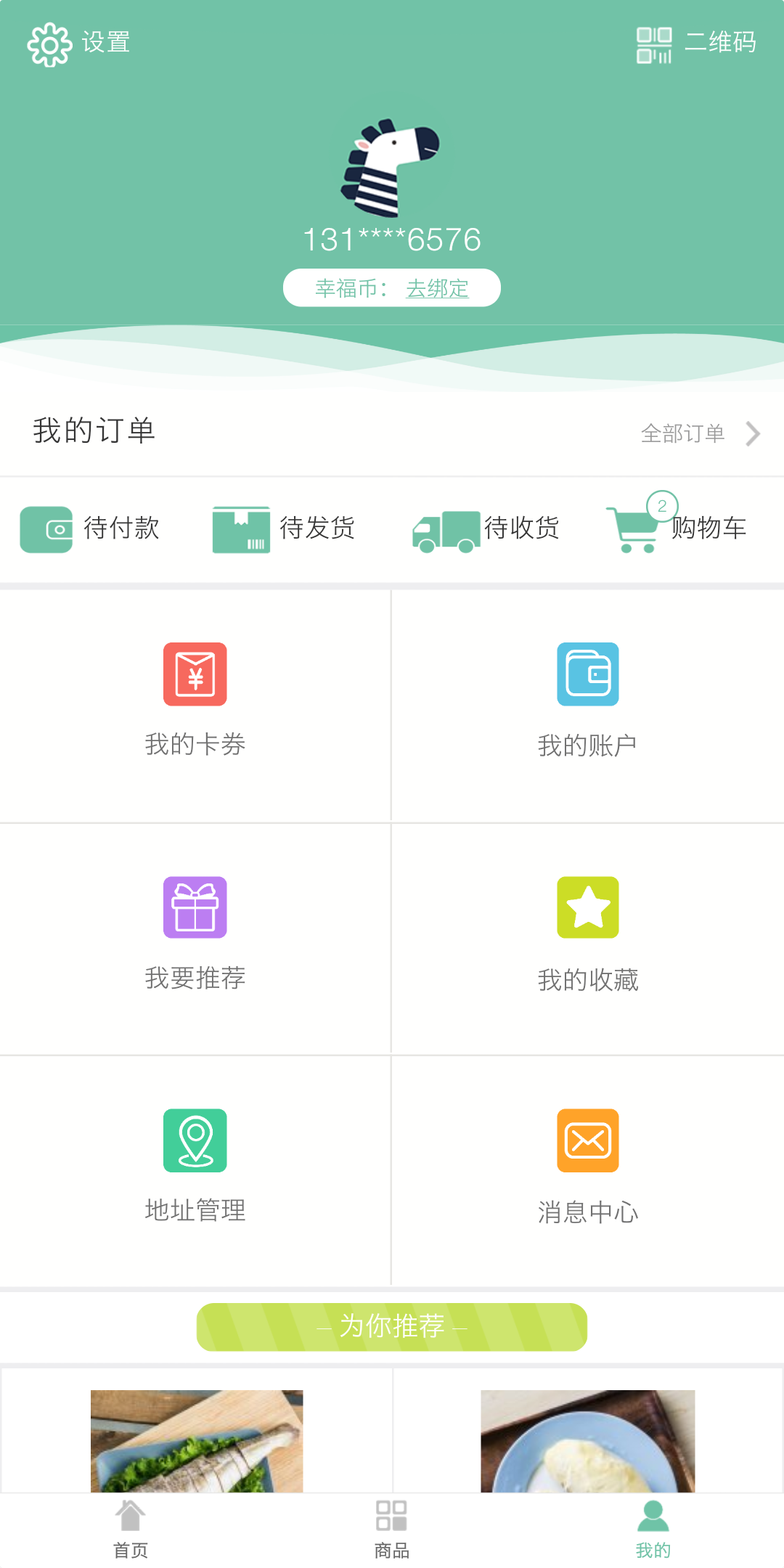The width and height of the screenshot is (784, 1568).
Task: Open the recommended fish product card
Action: coord(197,1441)
